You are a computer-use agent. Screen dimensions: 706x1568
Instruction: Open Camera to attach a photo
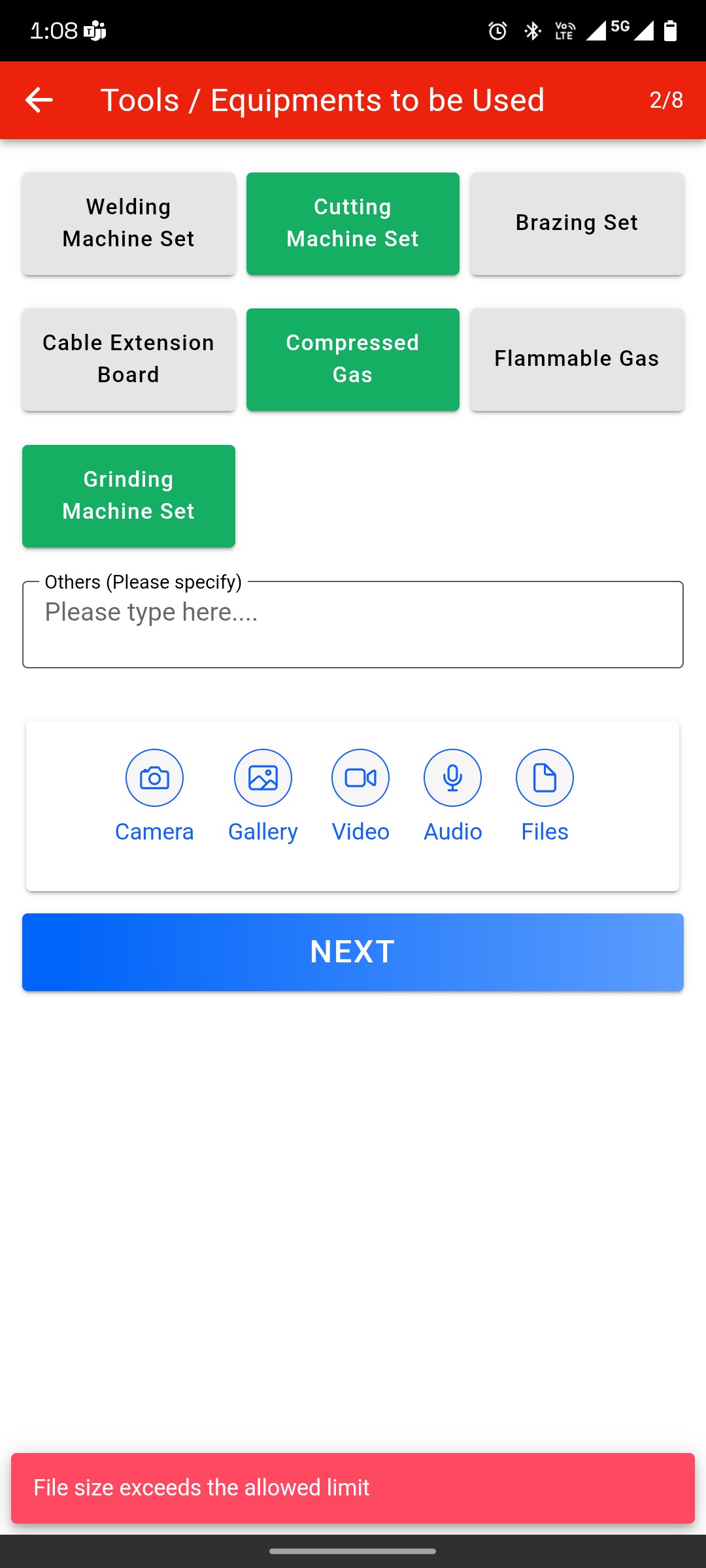[x=154, y=779]
